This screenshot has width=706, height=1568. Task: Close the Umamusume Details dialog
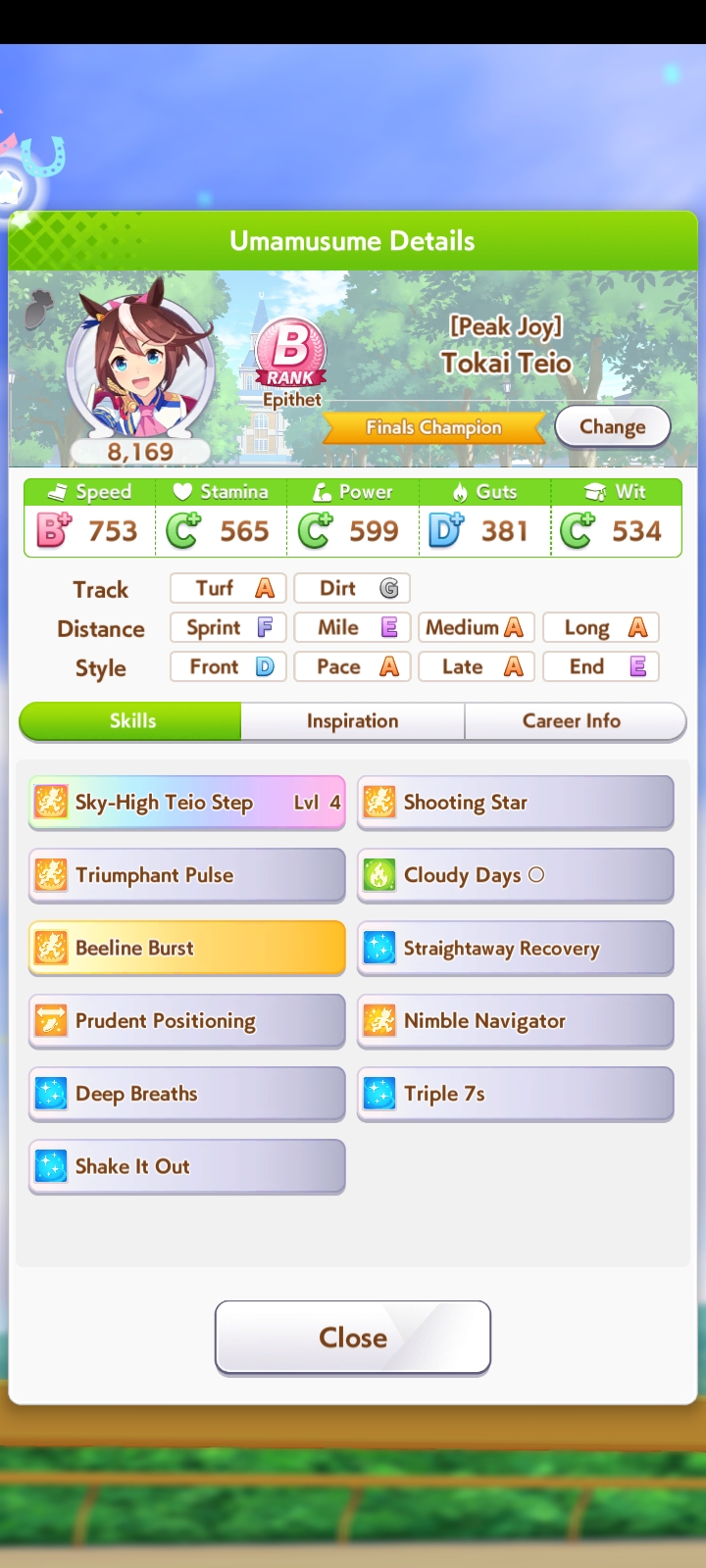click(x=353, y=1338)
